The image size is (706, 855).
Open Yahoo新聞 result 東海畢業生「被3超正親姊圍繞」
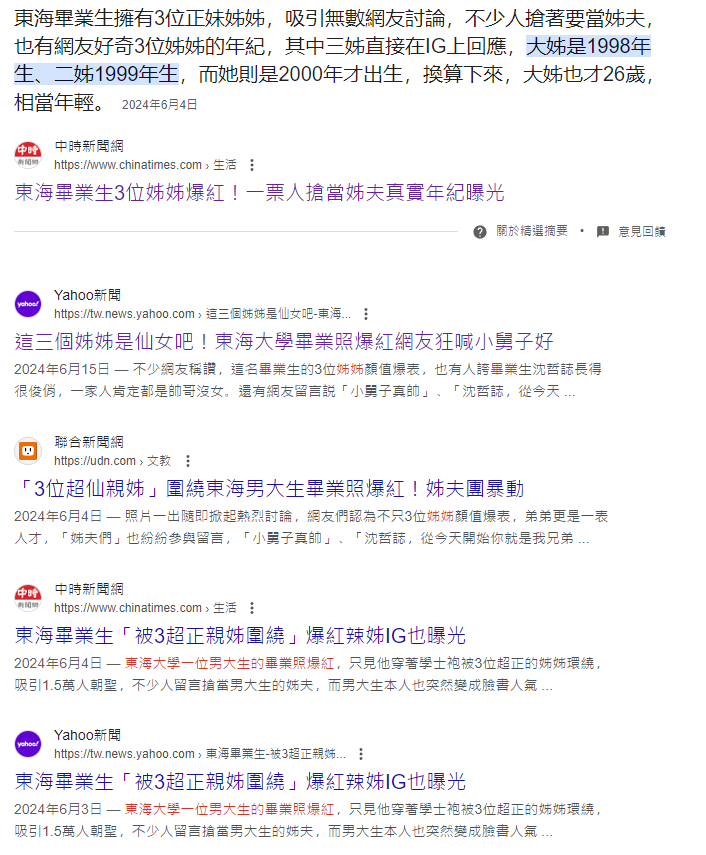pyautogui.click(x=240, y=781)
